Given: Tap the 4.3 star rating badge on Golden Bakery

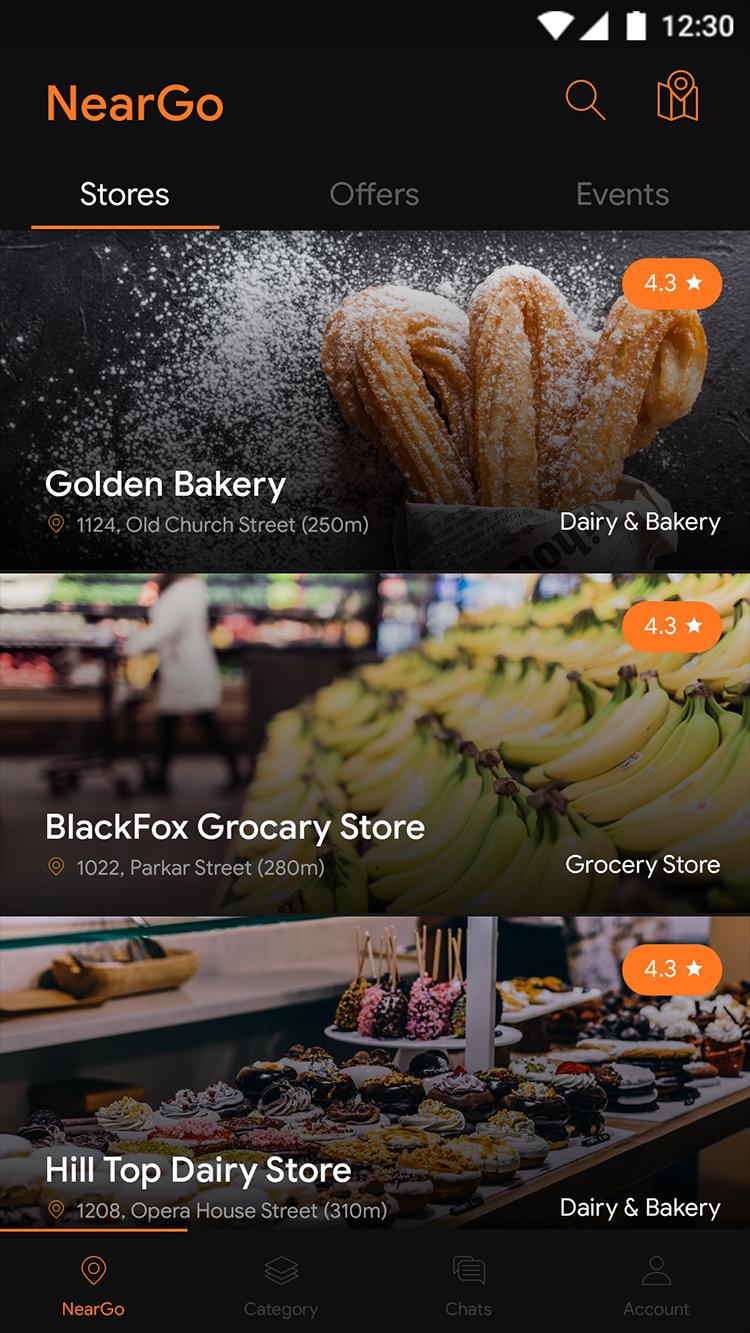Looking at the screenshot, I should tap(671, 284).
